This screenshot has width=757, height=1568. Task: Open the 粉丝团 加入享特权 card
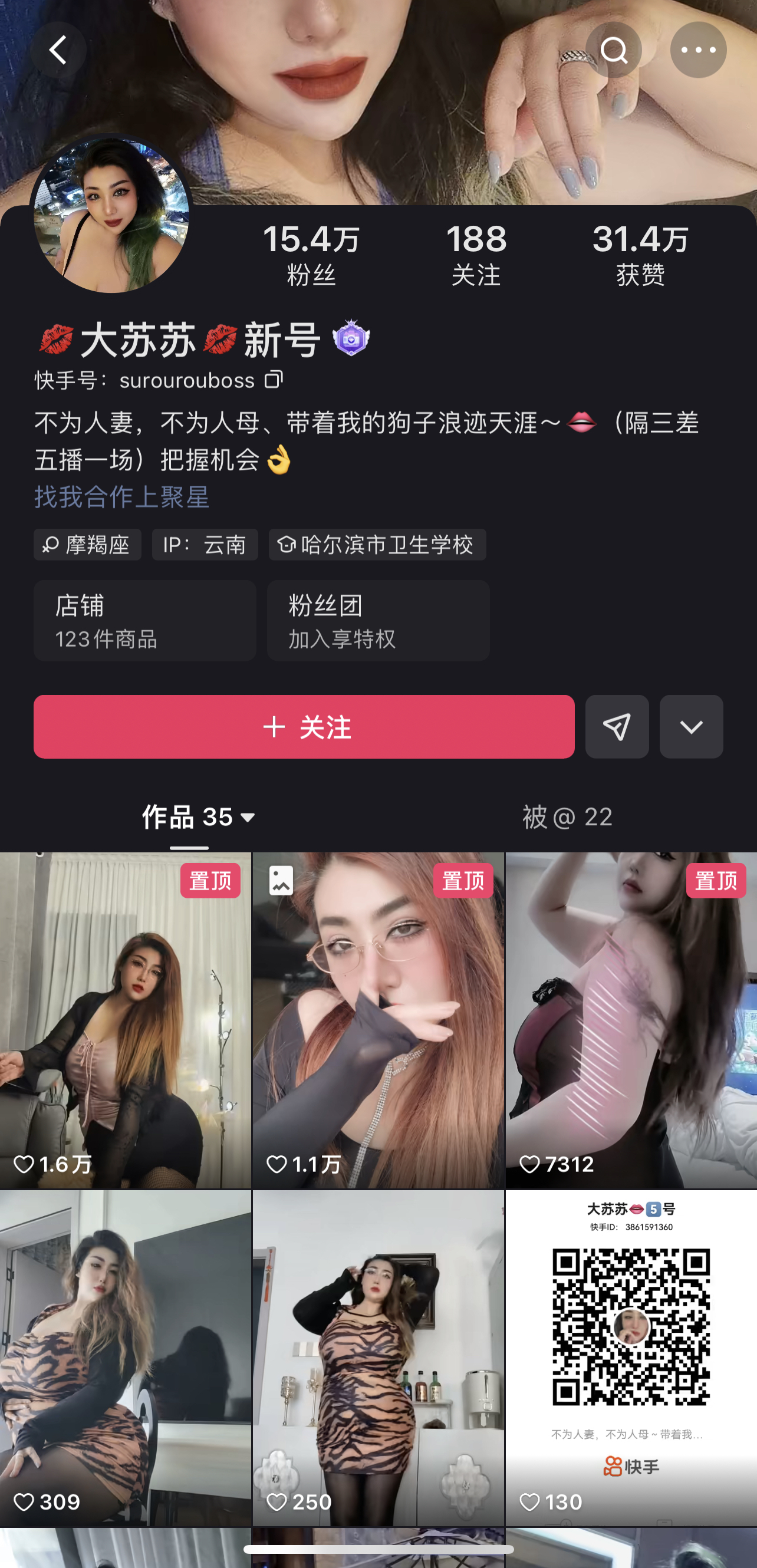(377, 620)
